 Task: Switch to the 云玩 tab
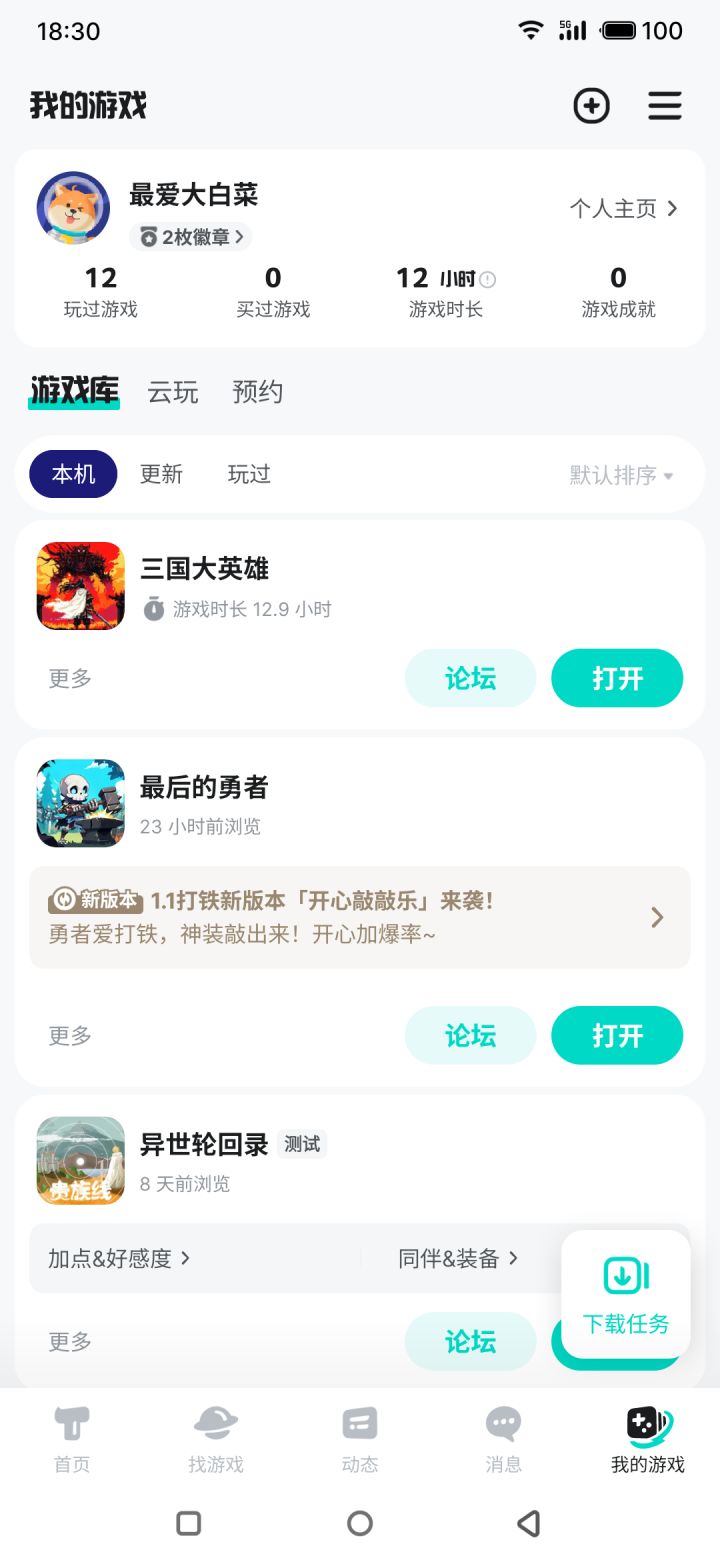click(173, 392)
